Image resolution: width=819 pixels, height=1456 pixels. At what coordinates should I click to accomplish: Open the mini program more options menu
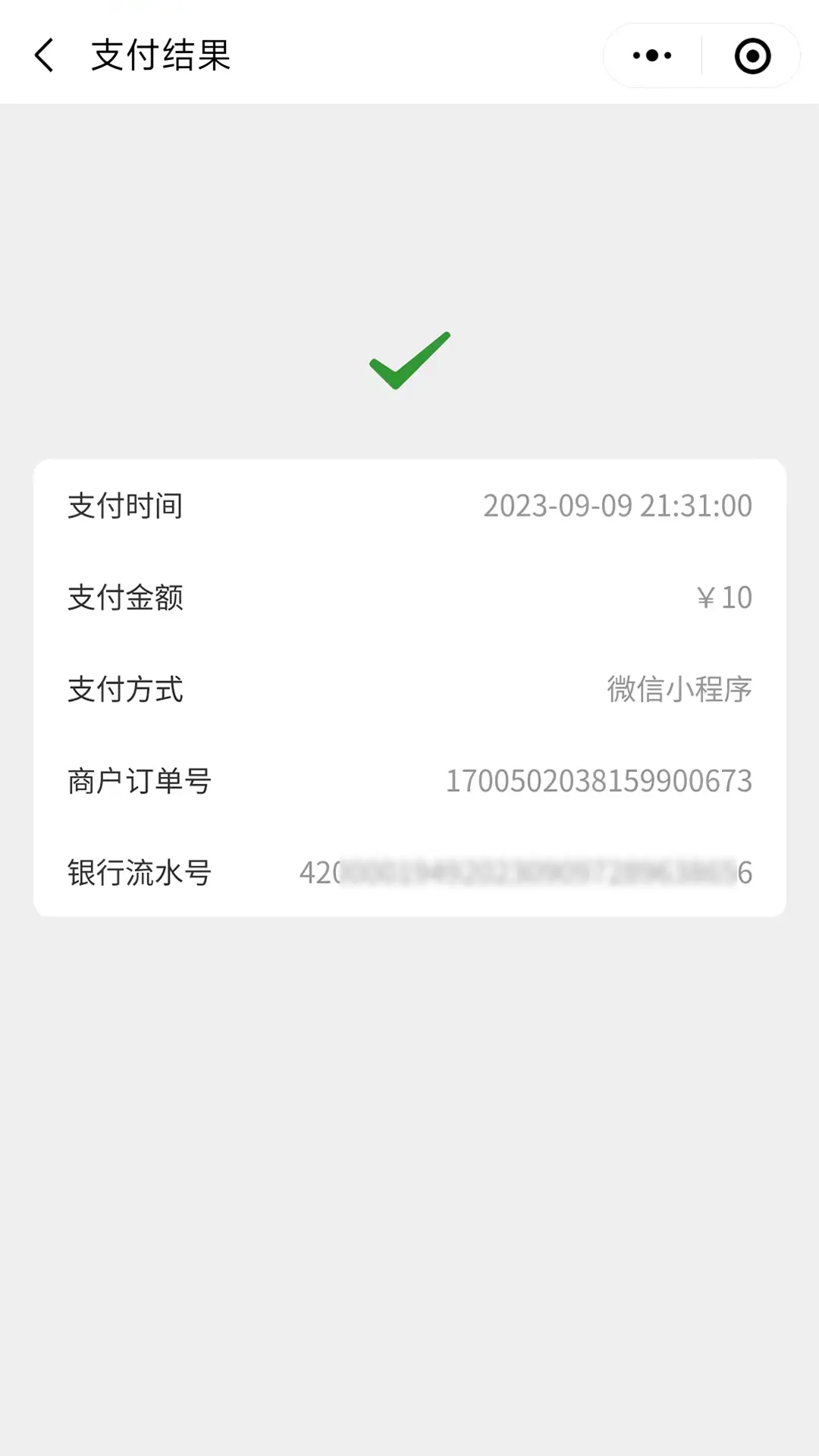point(652,55)
